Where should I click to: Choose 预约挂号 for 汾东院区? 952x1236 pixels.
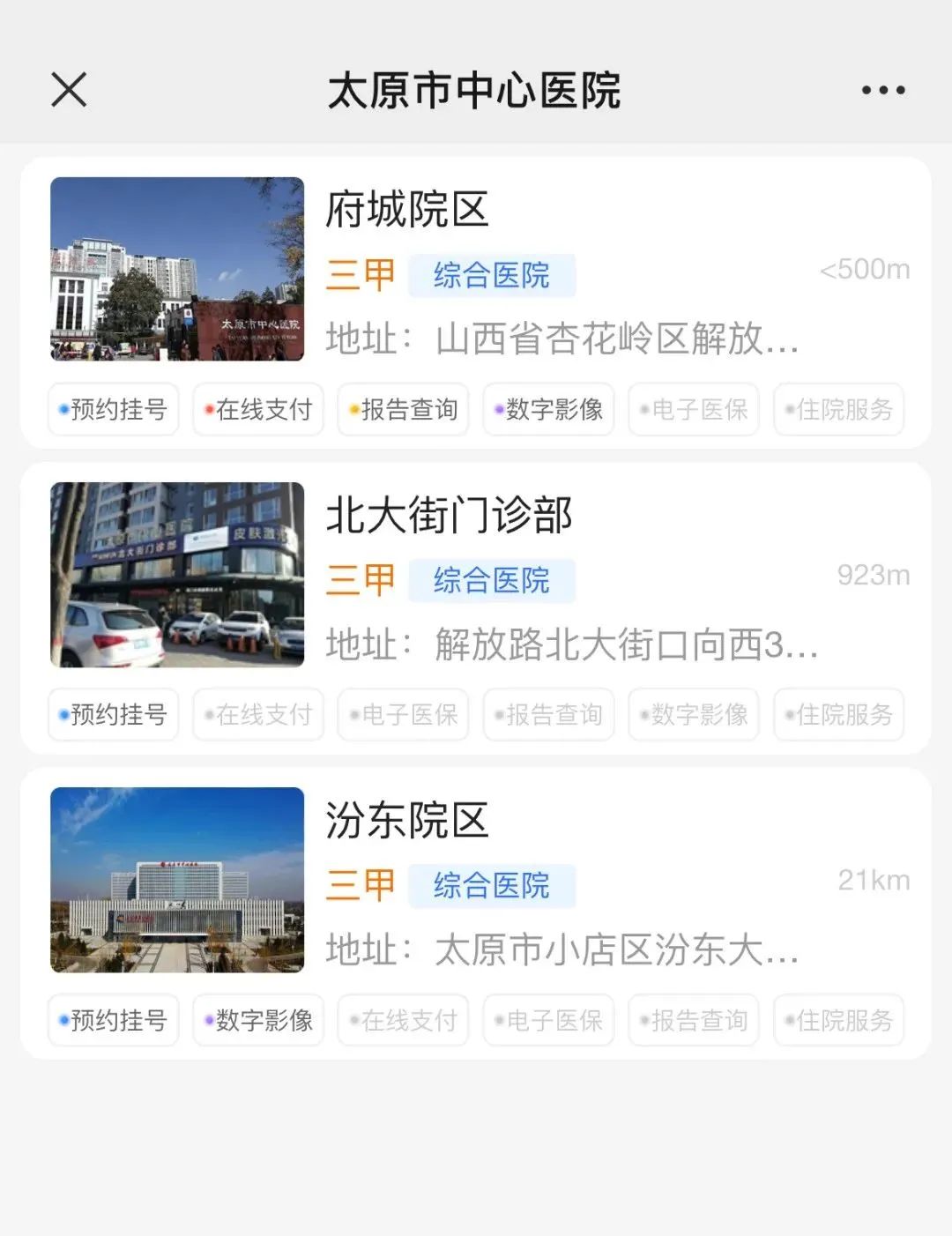[x=114, y=1020]
